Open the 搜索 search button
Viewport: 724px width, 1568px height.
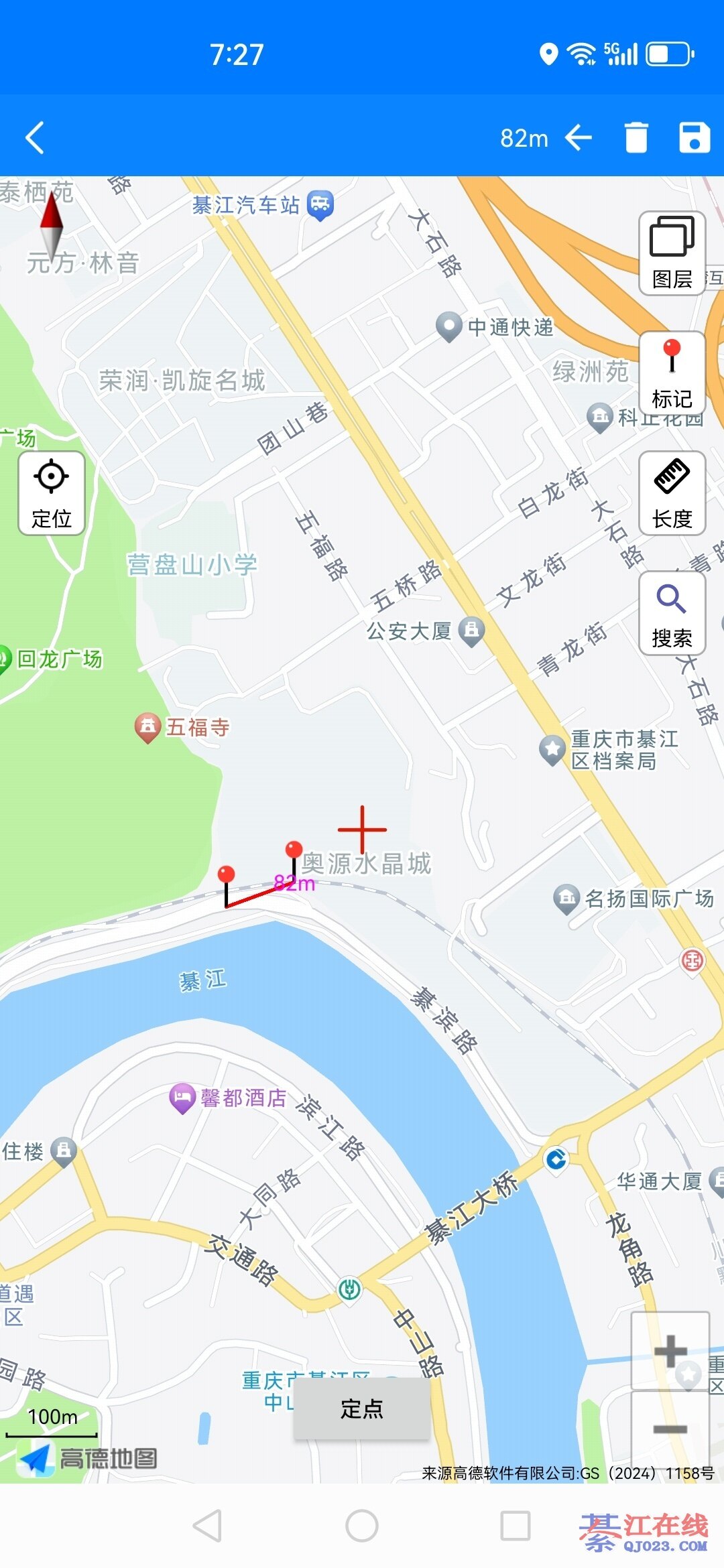[672, 613]
